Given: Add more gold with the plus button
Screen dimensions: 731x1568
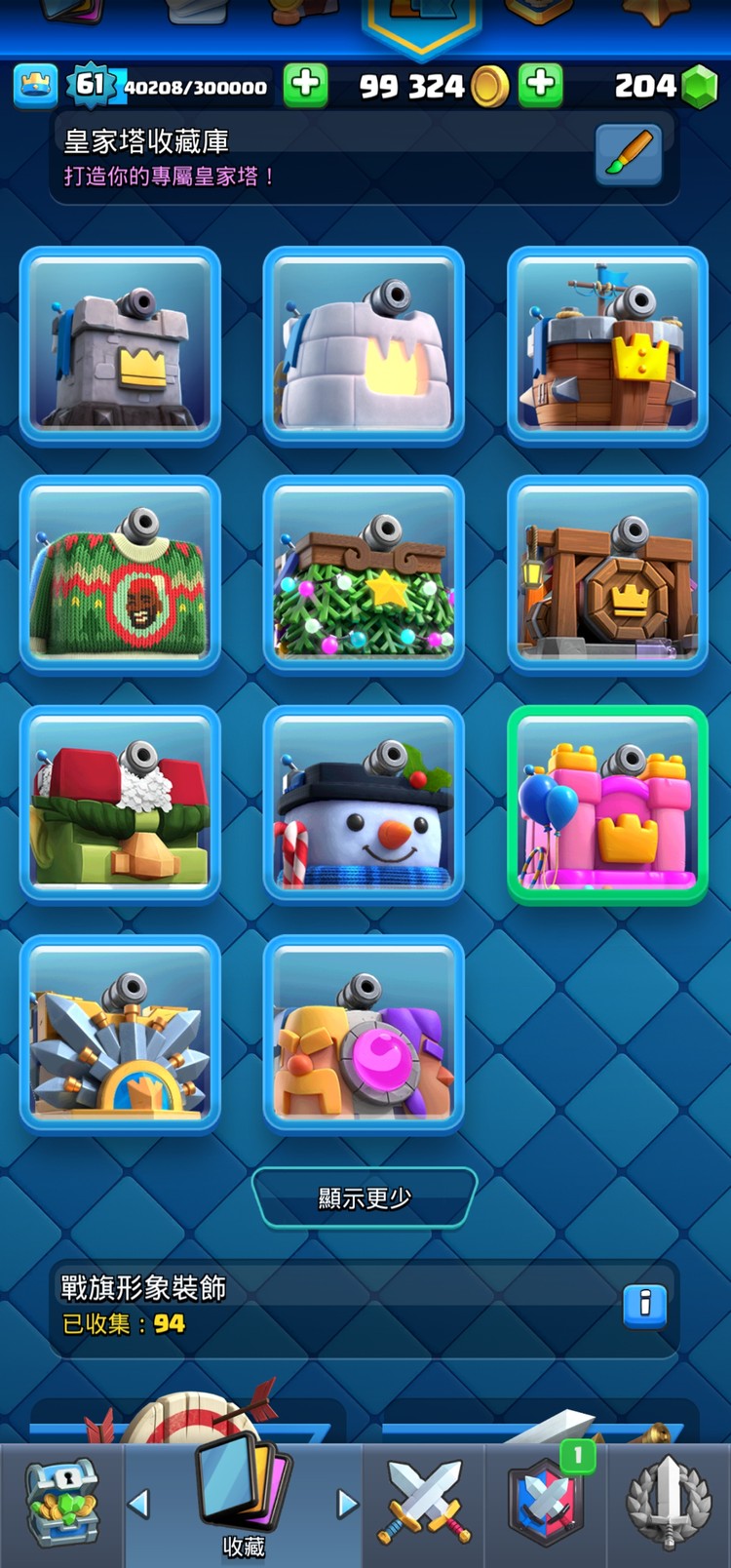Looking at the screenshot, I should [x=541, y=86].
